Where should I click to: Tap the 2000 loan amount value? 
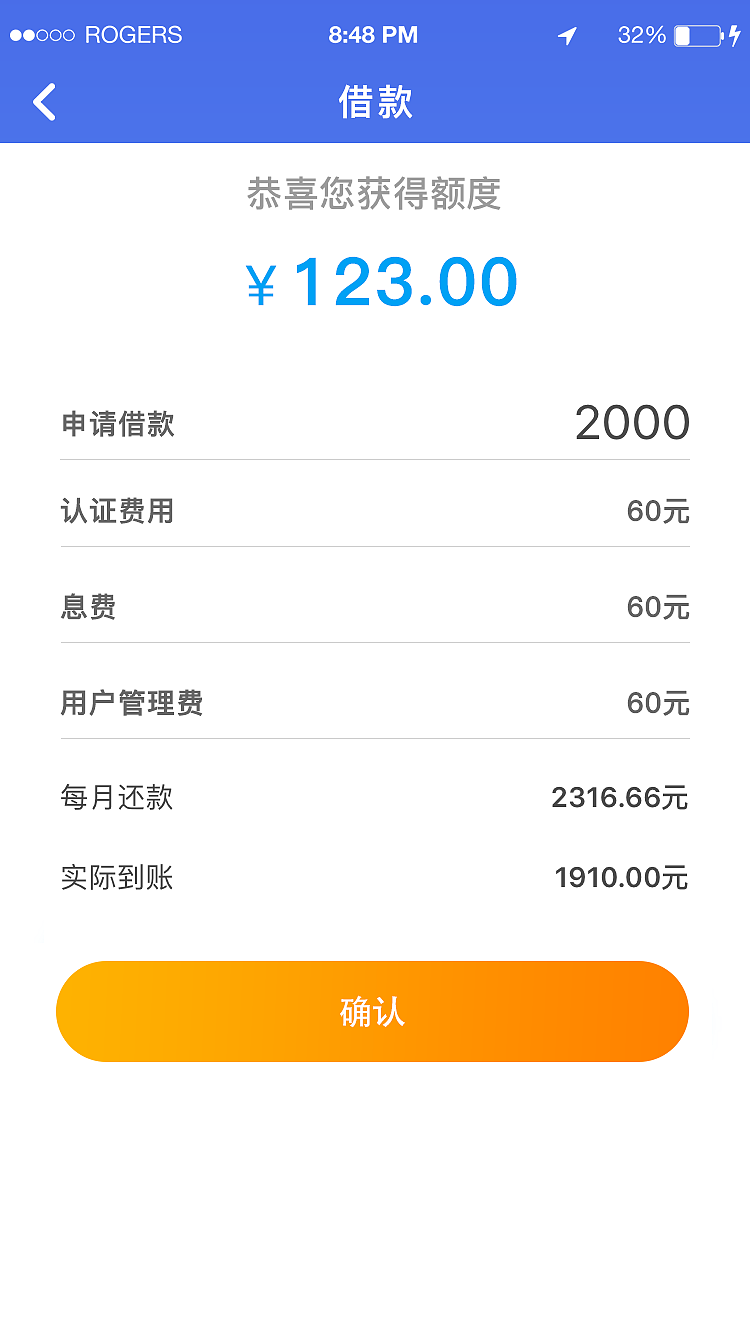[x=630, y=421]
